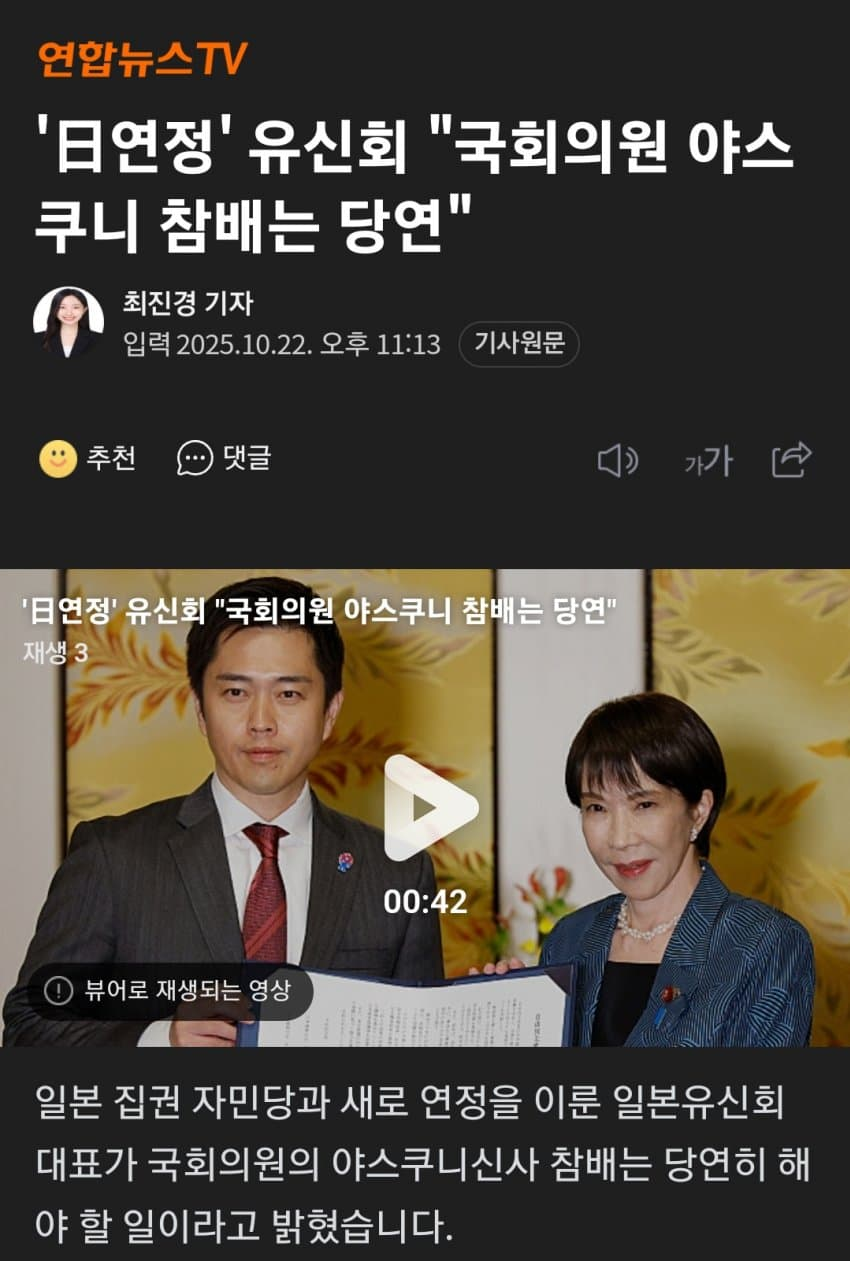Recommend this article with 추천
Image resolution: width=850 pixels, height=1261 pixels.
[x=88, y=459]
